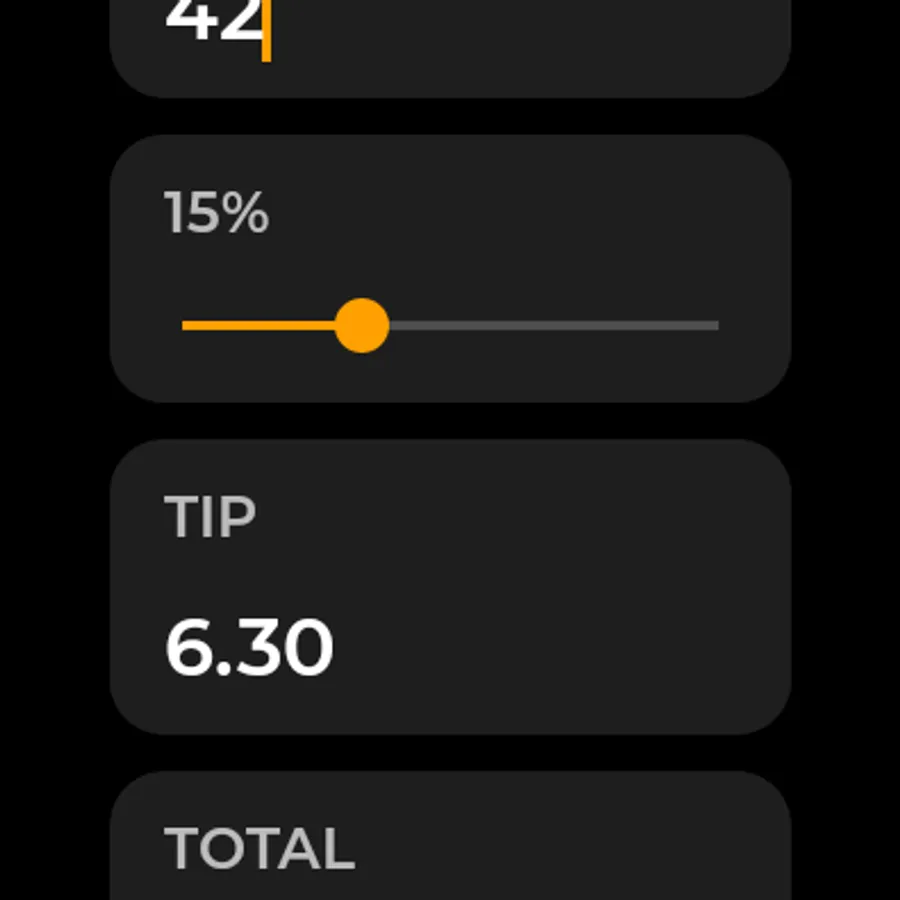Tap the 15% tip percentage slider

click(451, 325)
